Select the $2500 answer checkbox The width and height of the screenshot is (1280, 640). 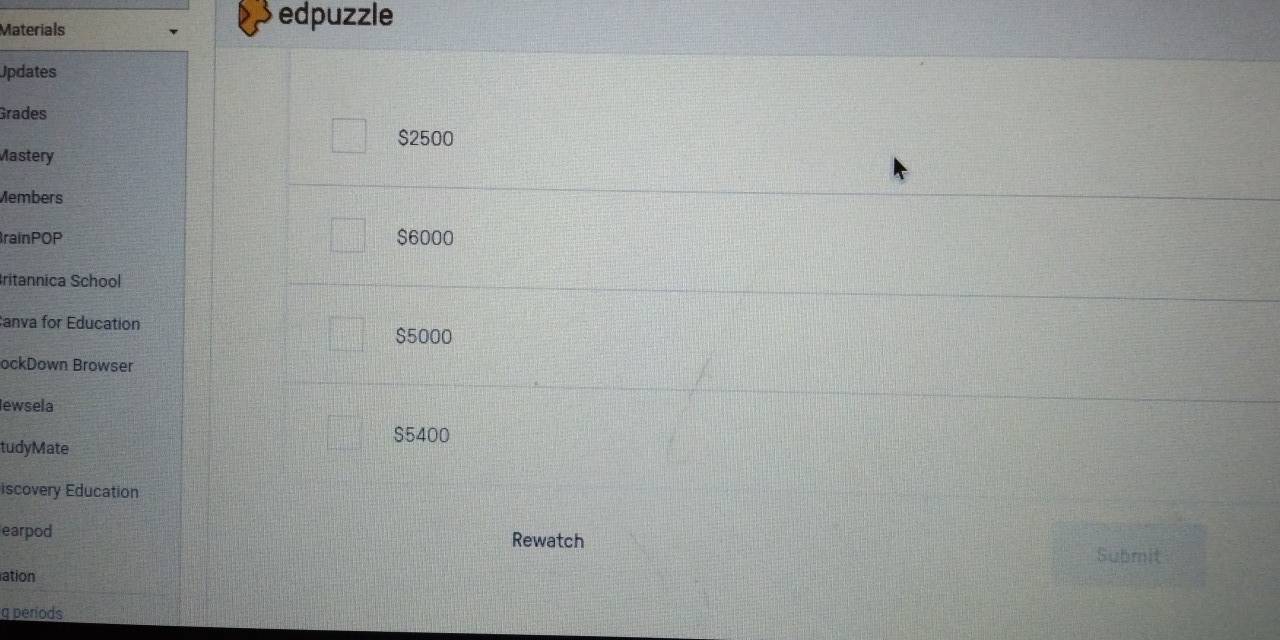pos(349,136)
